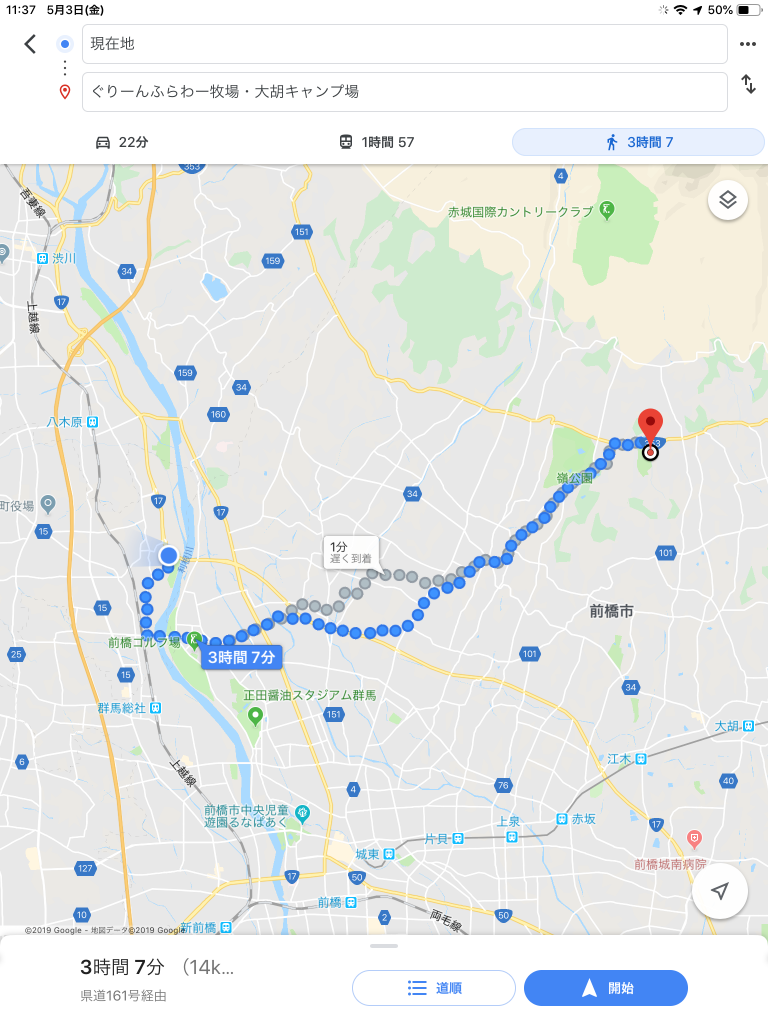
Task: Swap start and destination points
Action: coord(747,85)
